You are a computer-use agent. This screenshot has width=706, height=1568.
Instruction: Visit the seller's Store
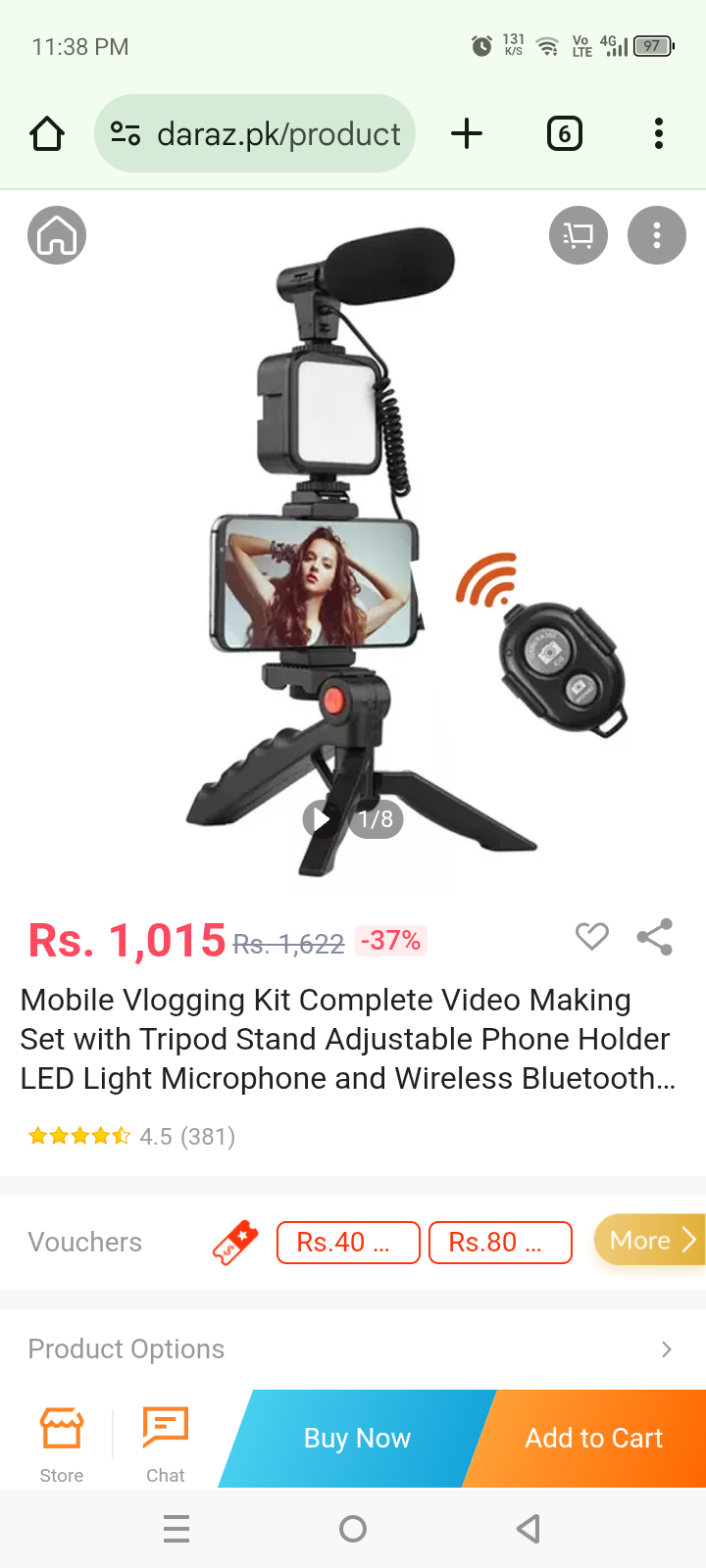coord(61,1441)
